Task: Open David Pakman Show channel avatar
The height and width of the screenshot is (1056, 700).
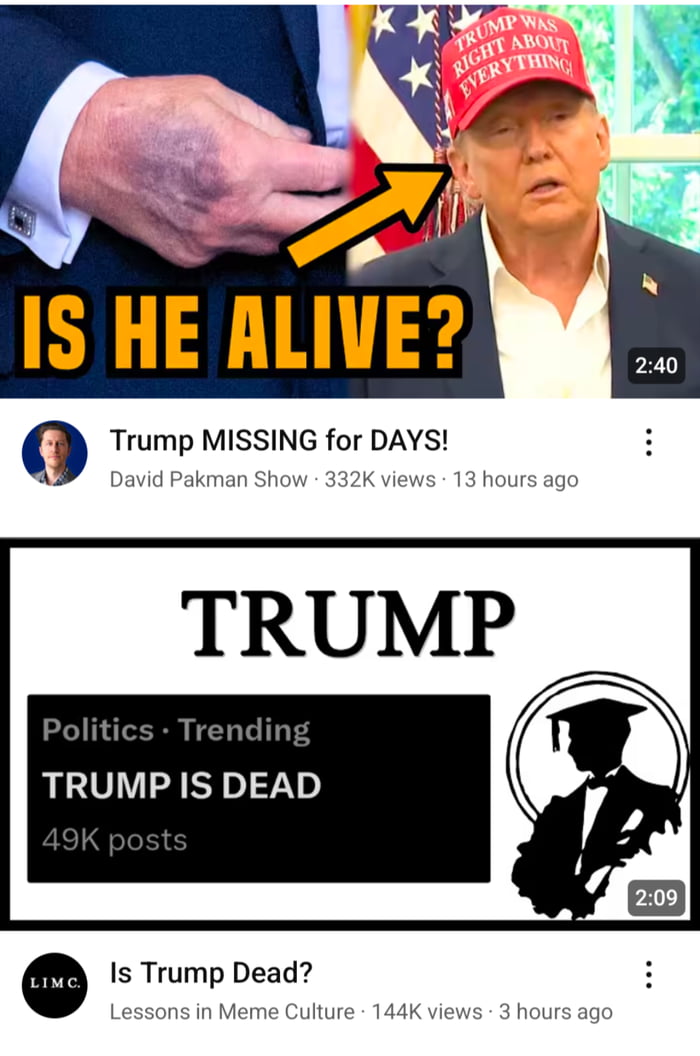Action: [54, 453]
